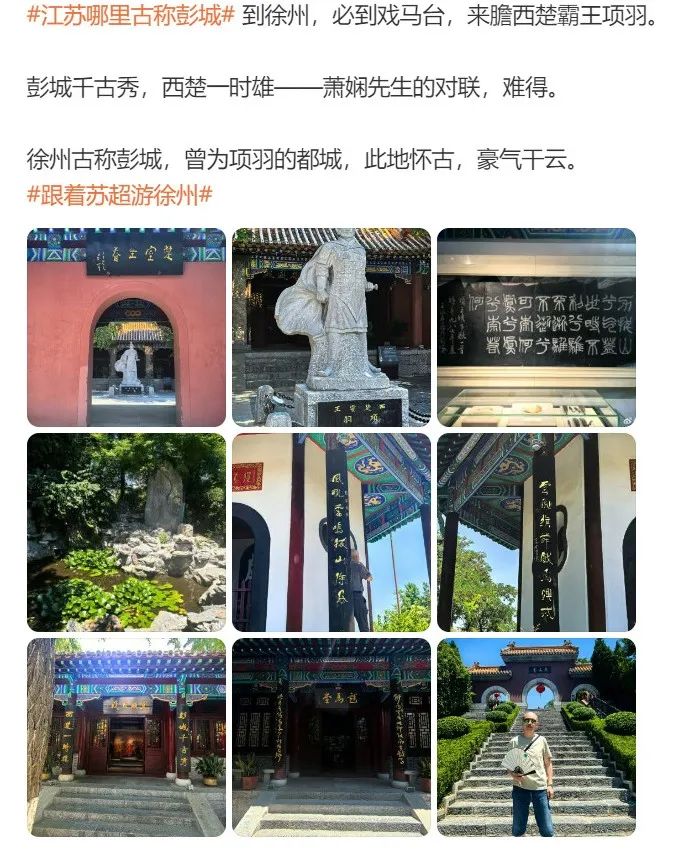
Task: View the pavilion pillar with man photo
Action: [331, 532]
